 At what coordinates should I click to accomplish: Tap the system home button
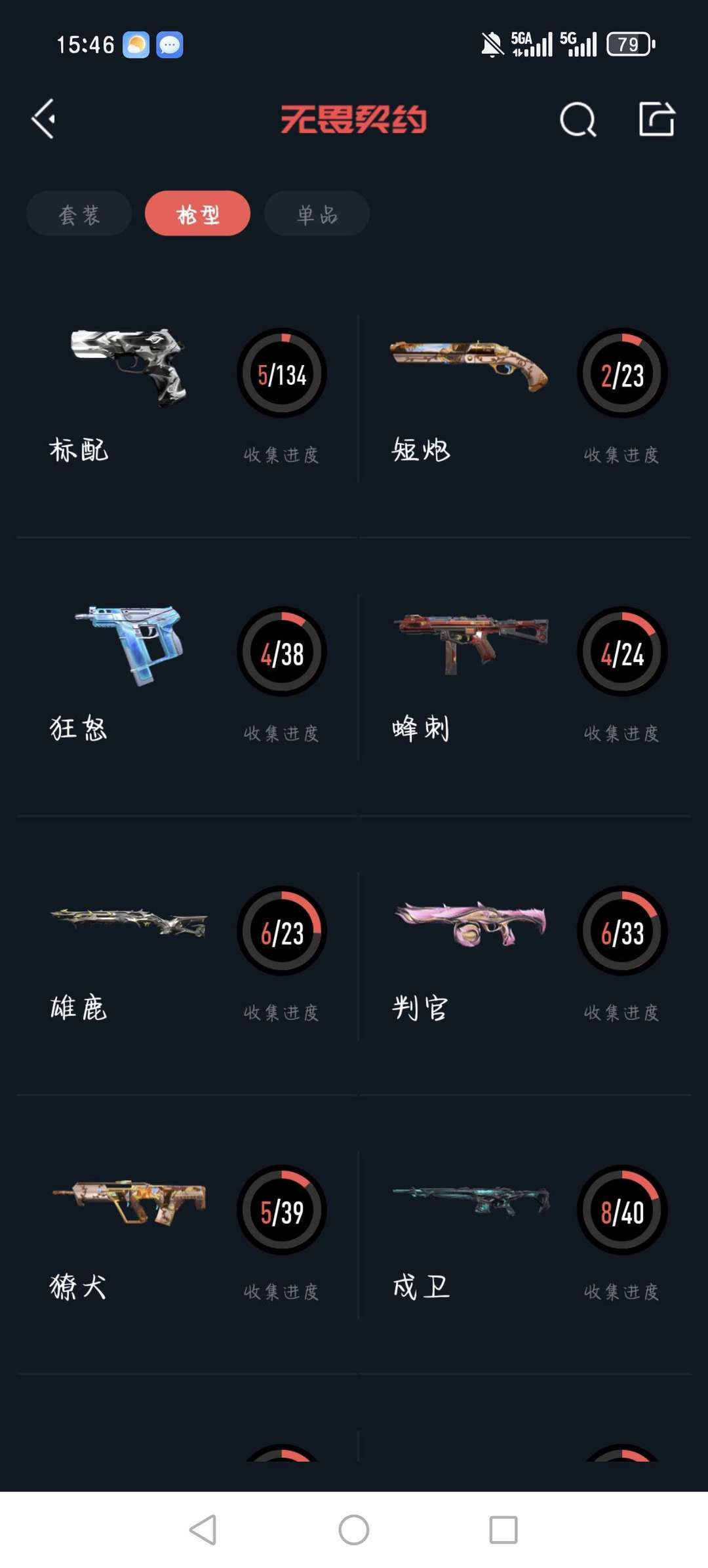pyautogui.click(x=354, y=1530)
